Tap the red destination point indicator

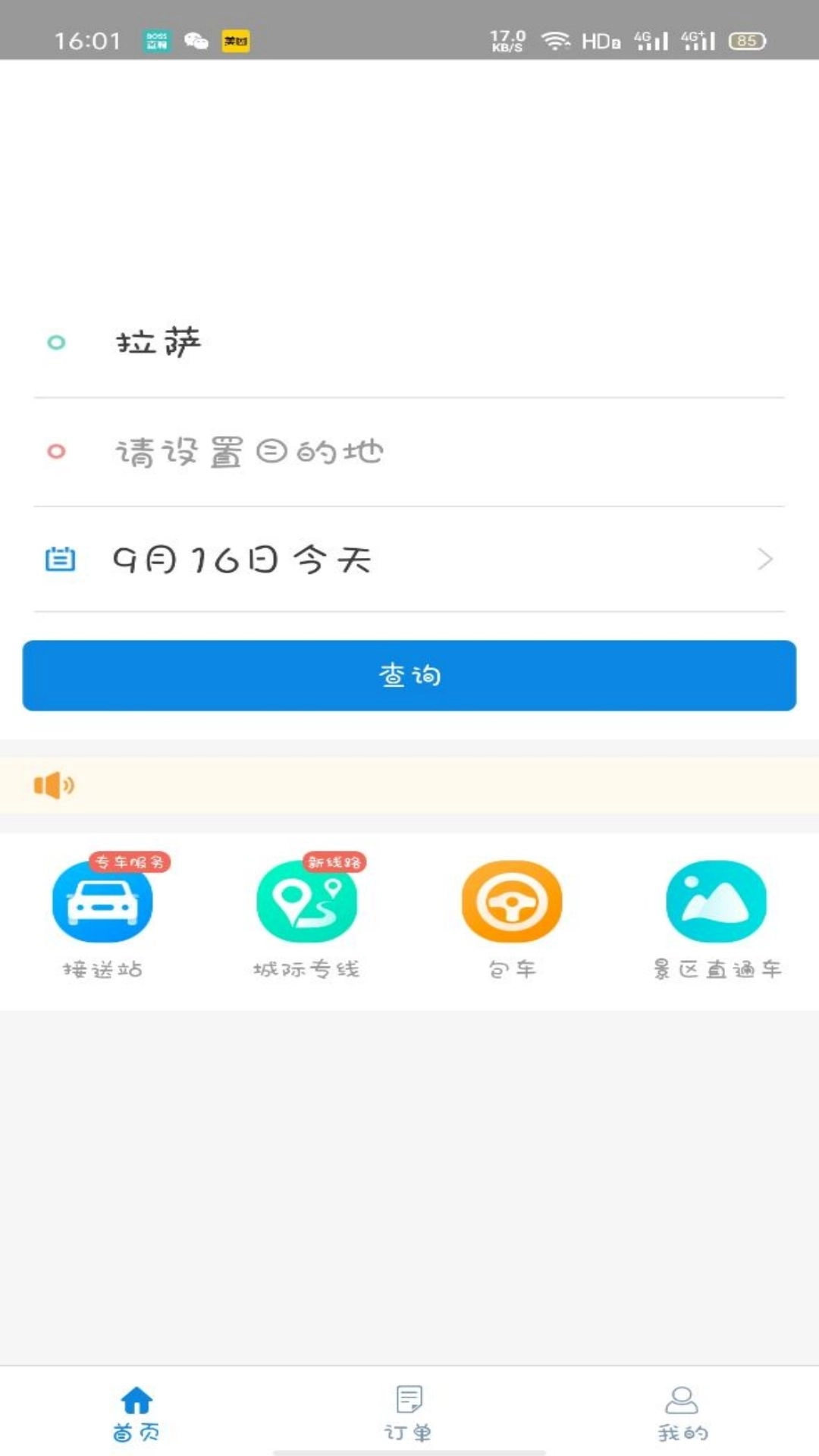tap(54, 450)
